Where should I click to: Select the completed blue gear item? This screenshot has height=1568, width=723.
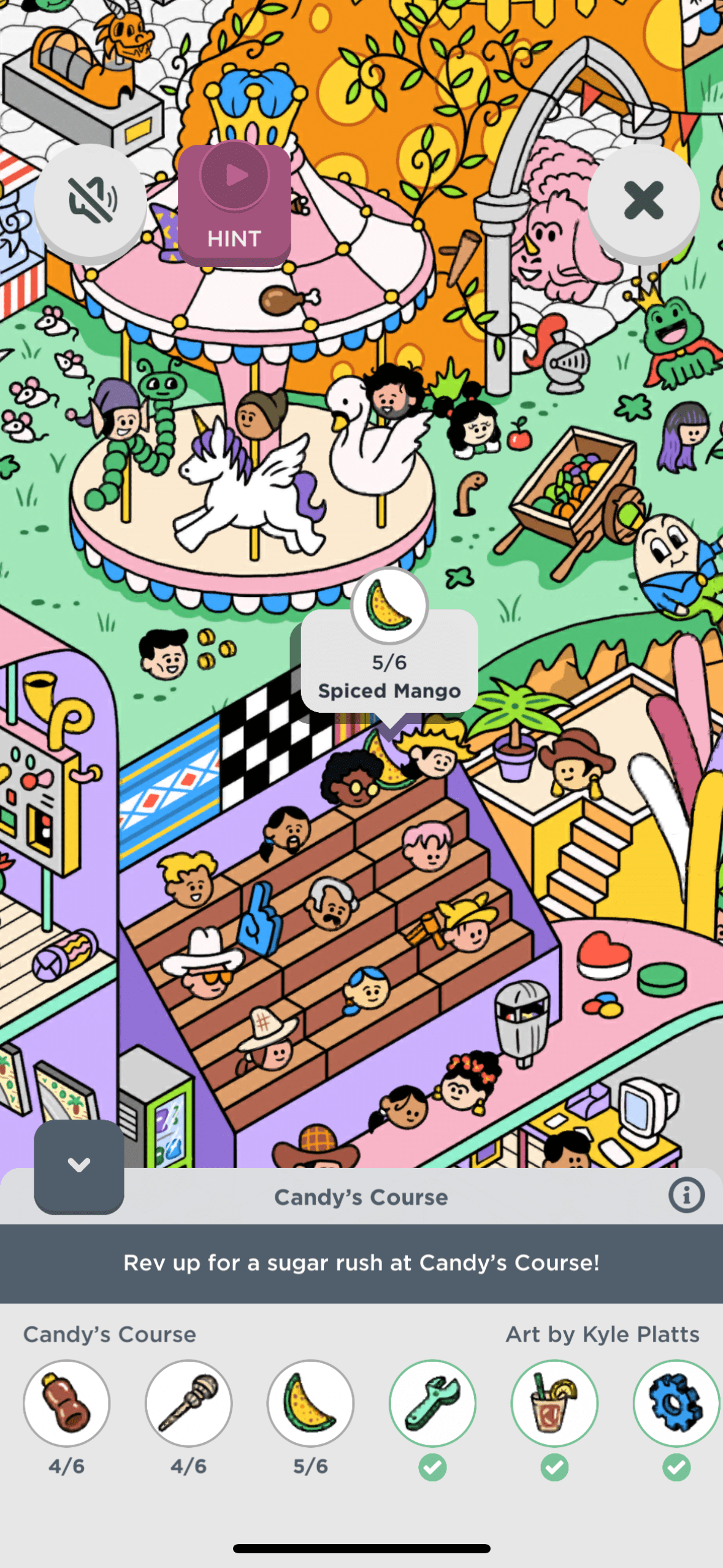coord(675,1402)
